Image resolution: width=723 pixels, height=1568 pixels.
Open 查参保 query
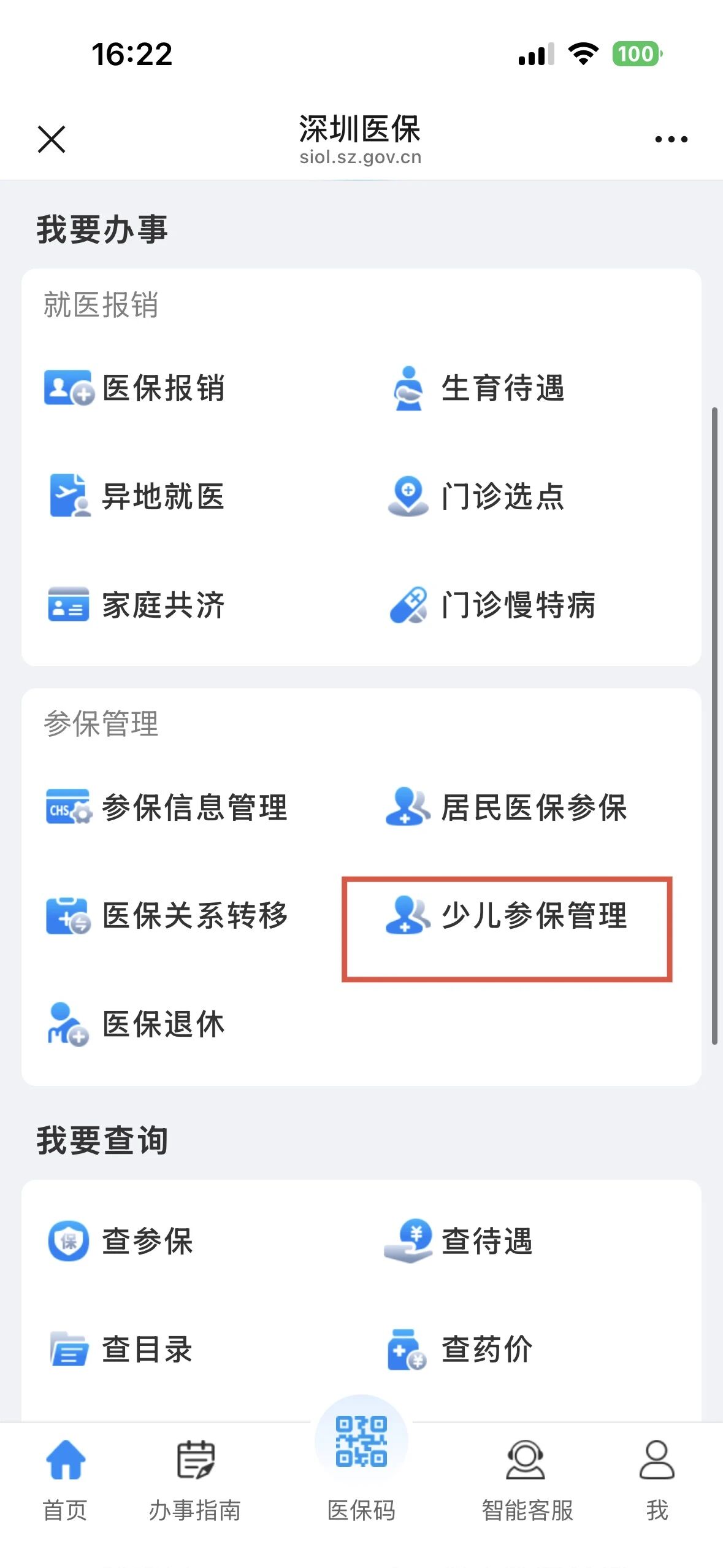click(x=120, y=1241)
